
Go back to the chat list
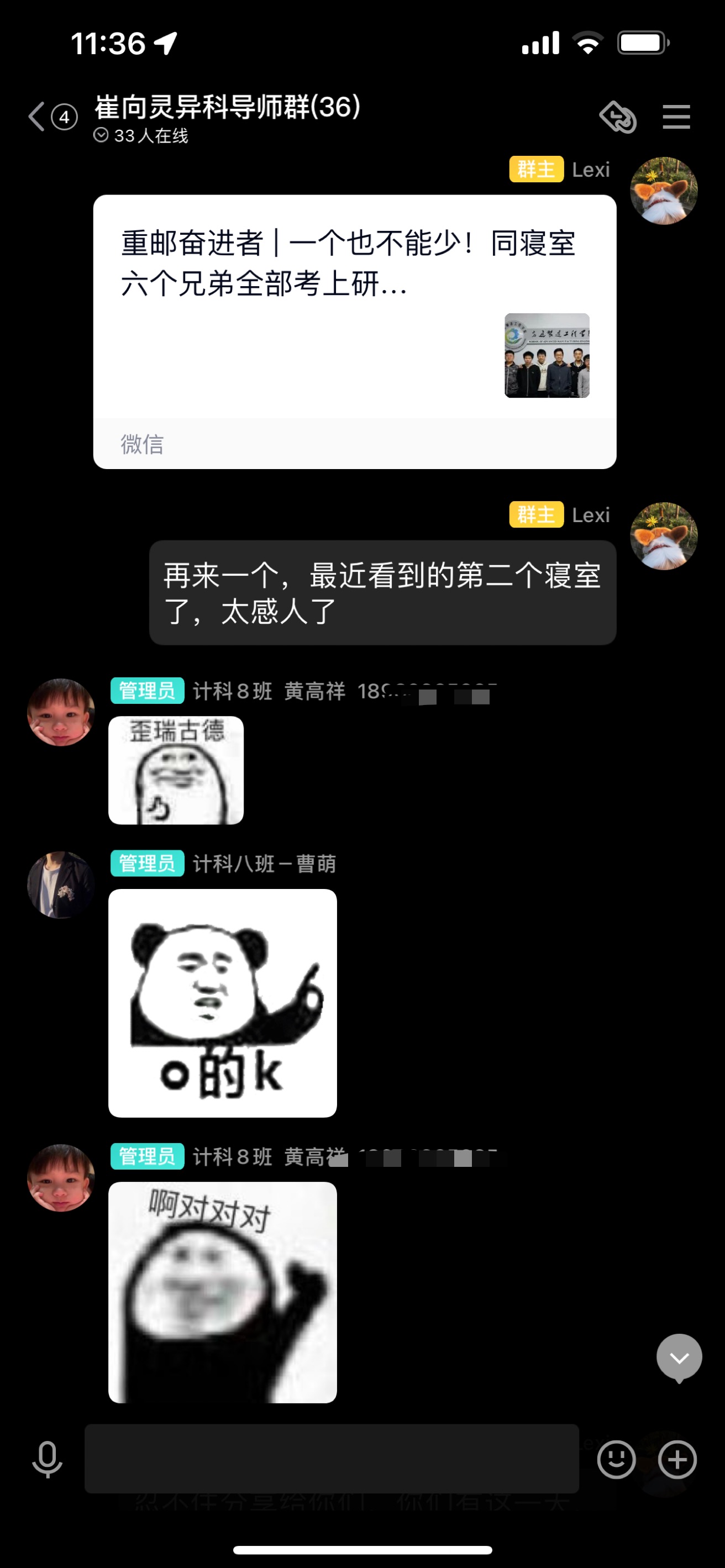coord(38,117)
